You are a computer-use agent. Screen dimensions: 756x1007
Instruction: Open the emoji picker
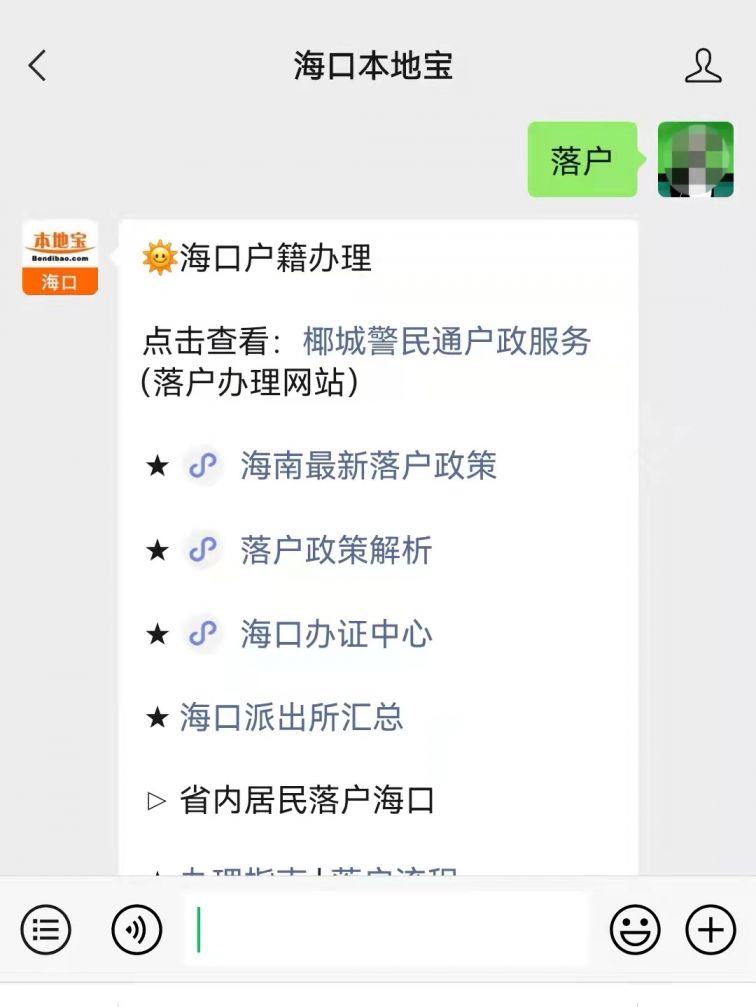635,930
